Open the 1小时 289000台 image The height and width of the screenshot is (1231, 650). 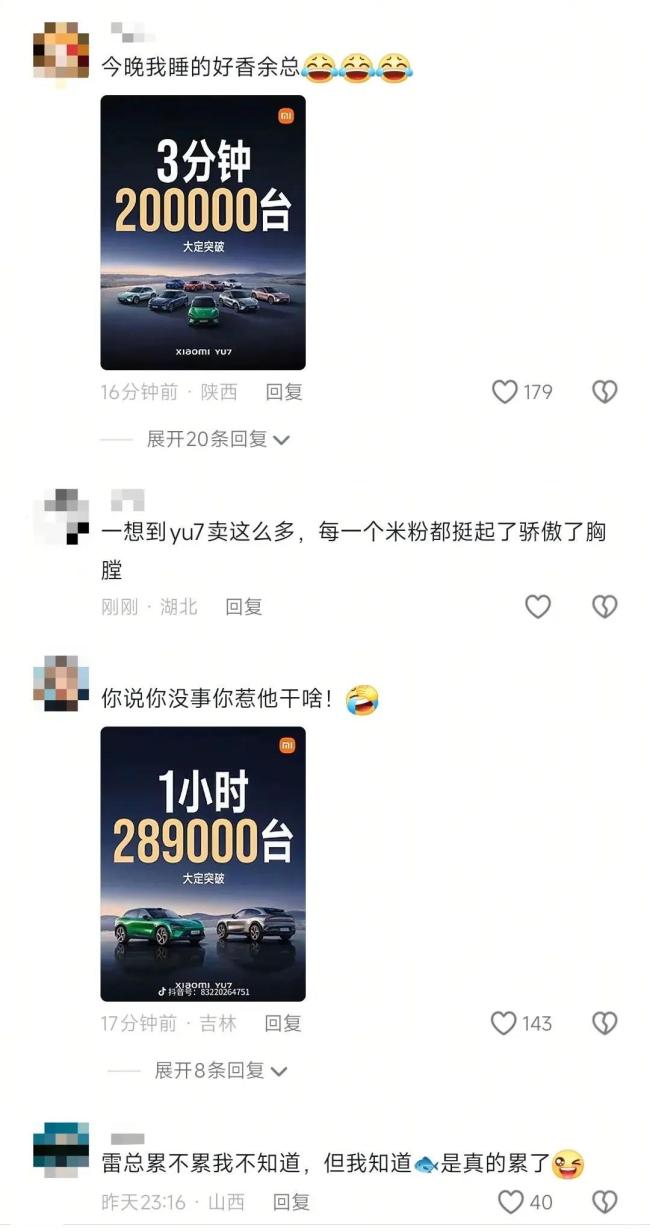click(x=203, y=863)
